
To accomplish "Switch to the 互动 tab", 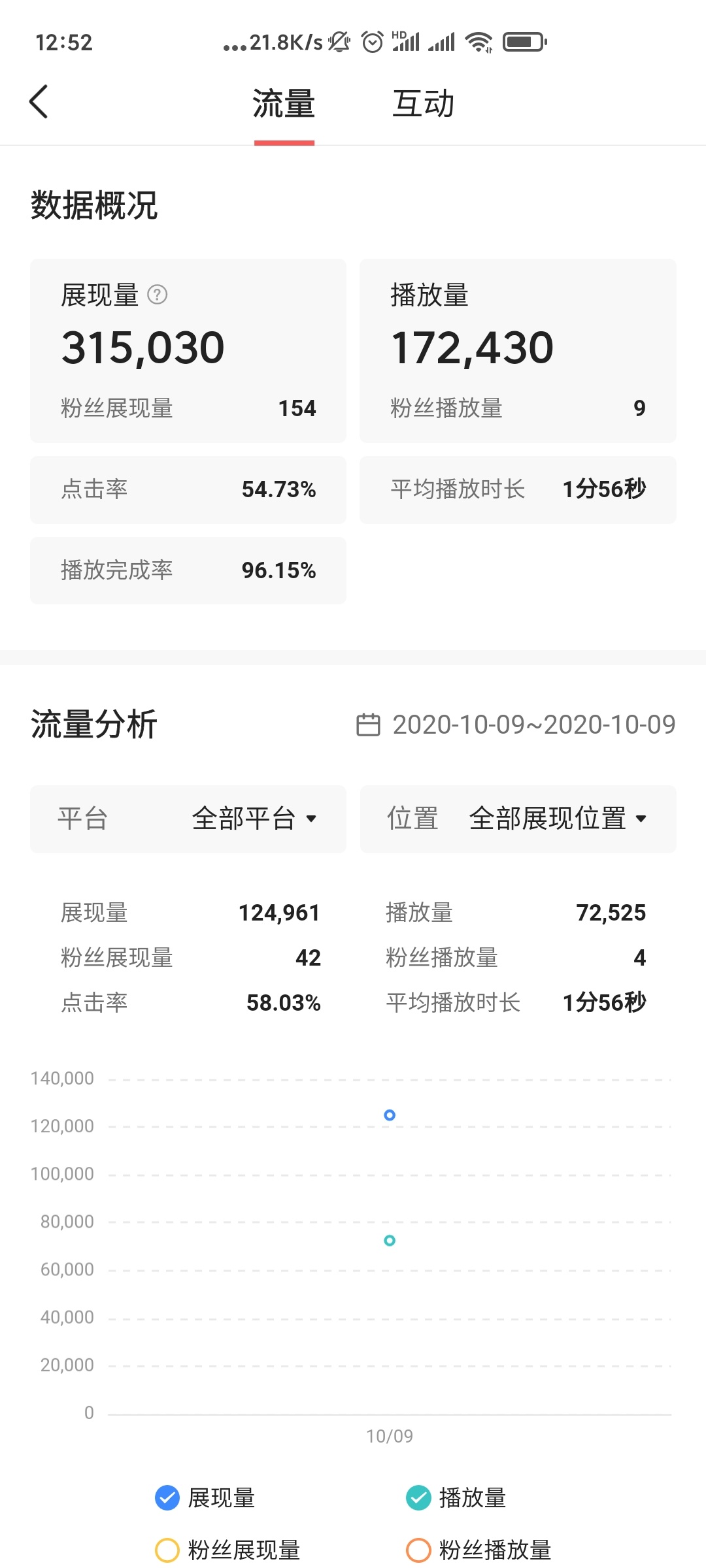I will pyautogui.click(x=423, y=104).
